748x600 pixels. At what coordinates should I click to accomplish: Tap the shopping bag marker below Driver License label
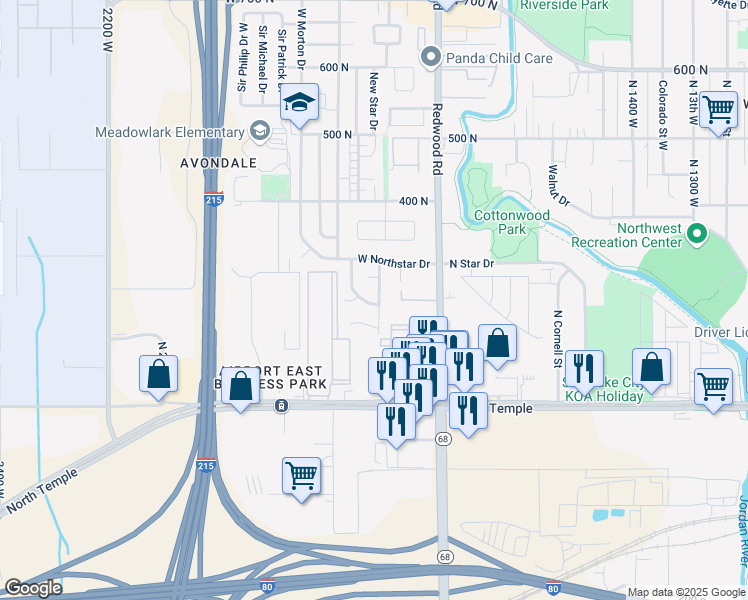tap(652, 367)
